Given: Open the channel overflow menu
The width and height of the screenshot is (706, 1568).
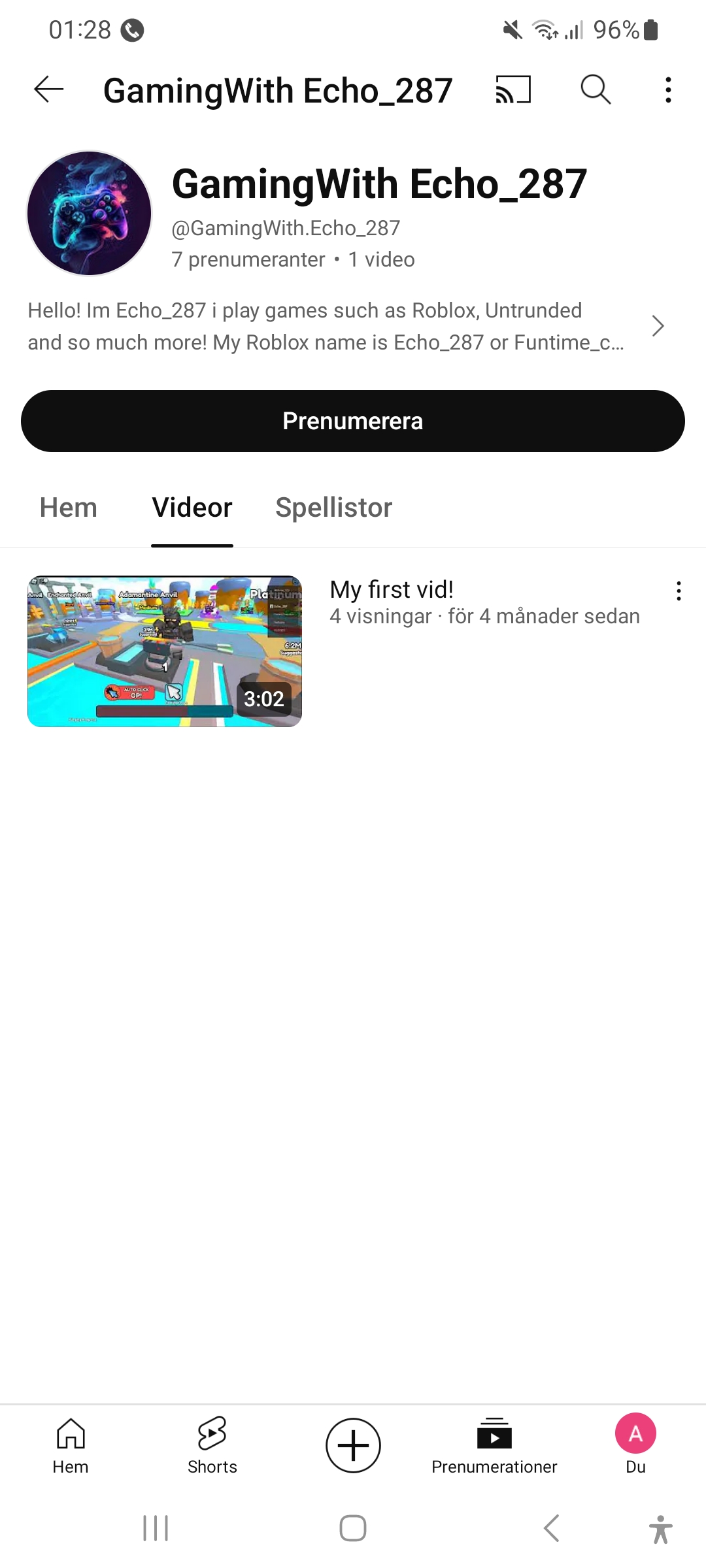Looking at the screenshot, I should [x=668, y=90].
